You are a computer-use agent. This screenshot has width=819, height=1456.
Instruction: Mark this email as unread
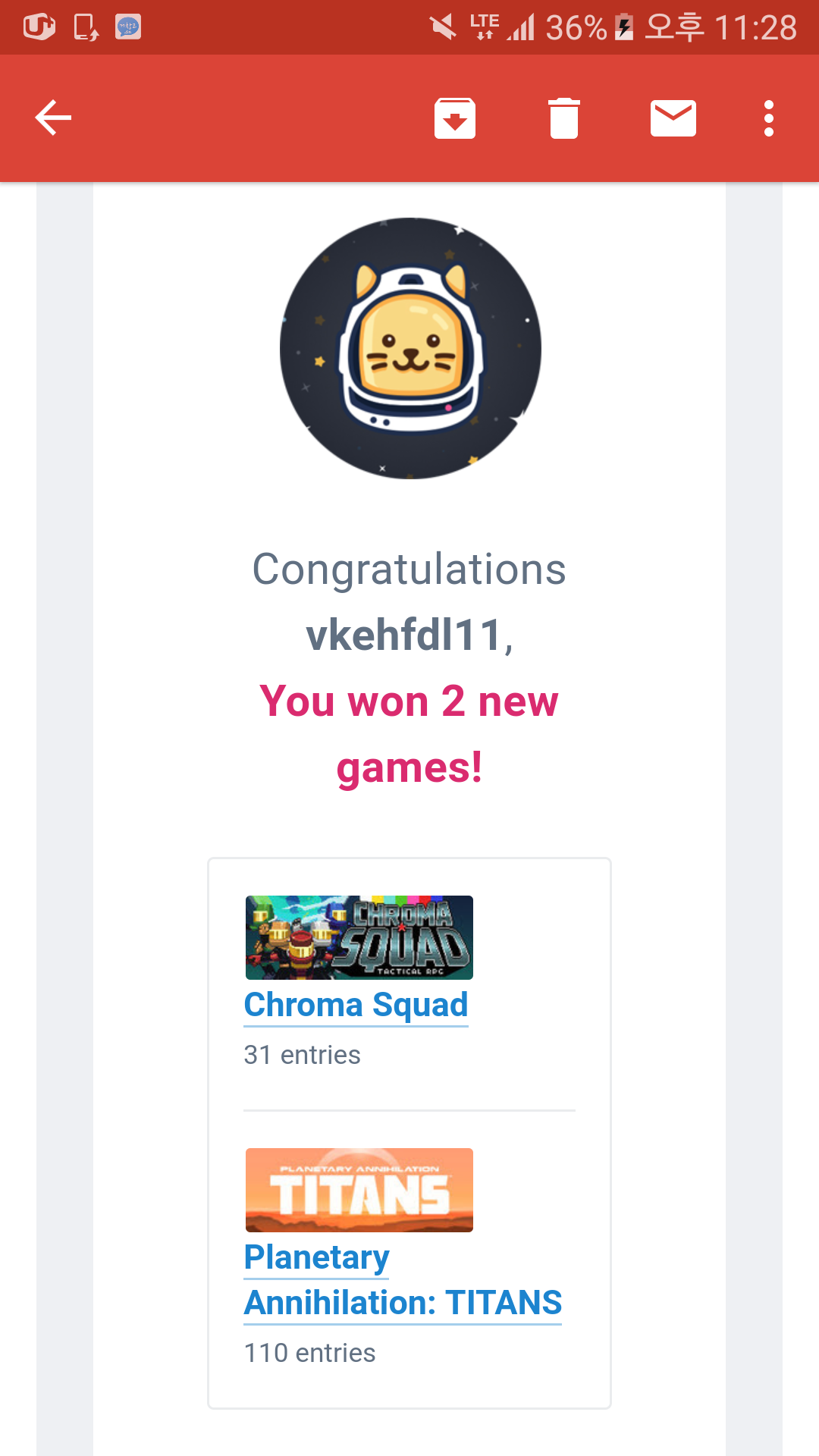(x=673, y=118)
